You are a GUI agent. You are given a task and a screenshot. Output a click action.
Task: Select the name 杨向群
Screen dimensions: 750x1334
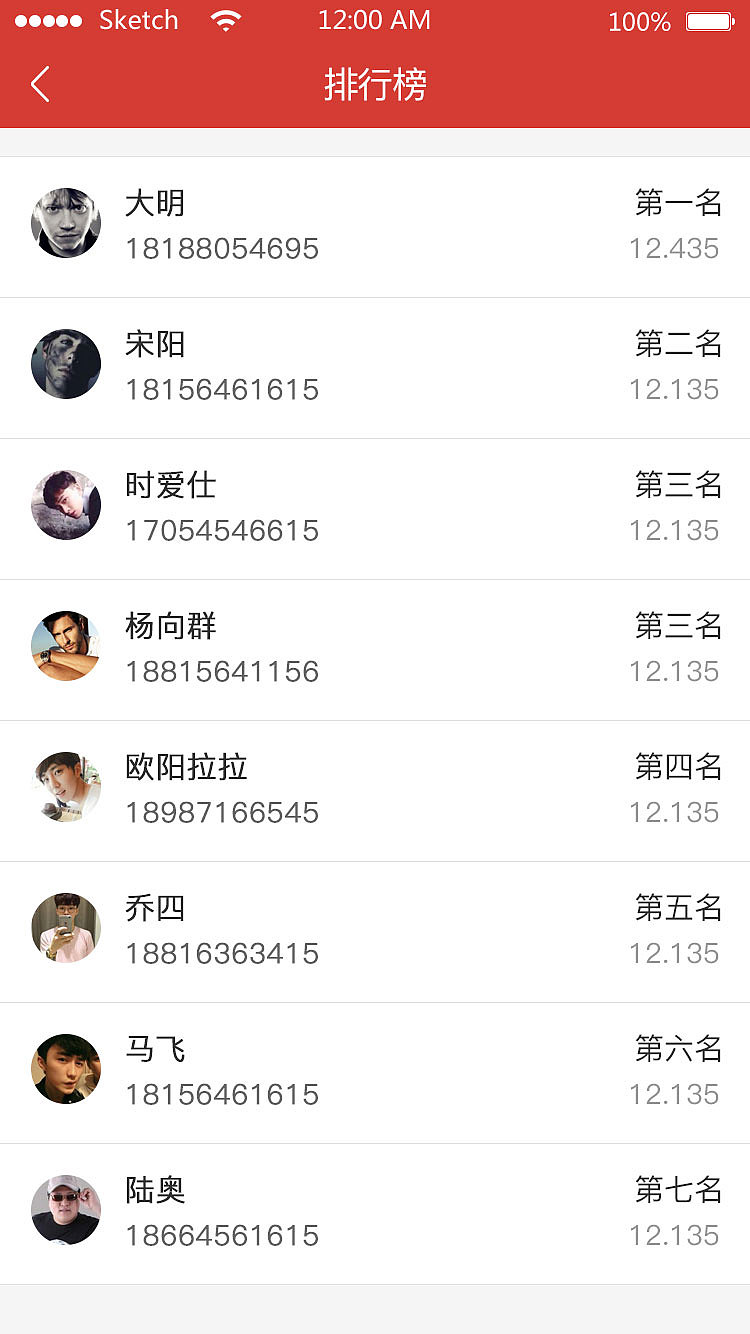tap(170, 626)
